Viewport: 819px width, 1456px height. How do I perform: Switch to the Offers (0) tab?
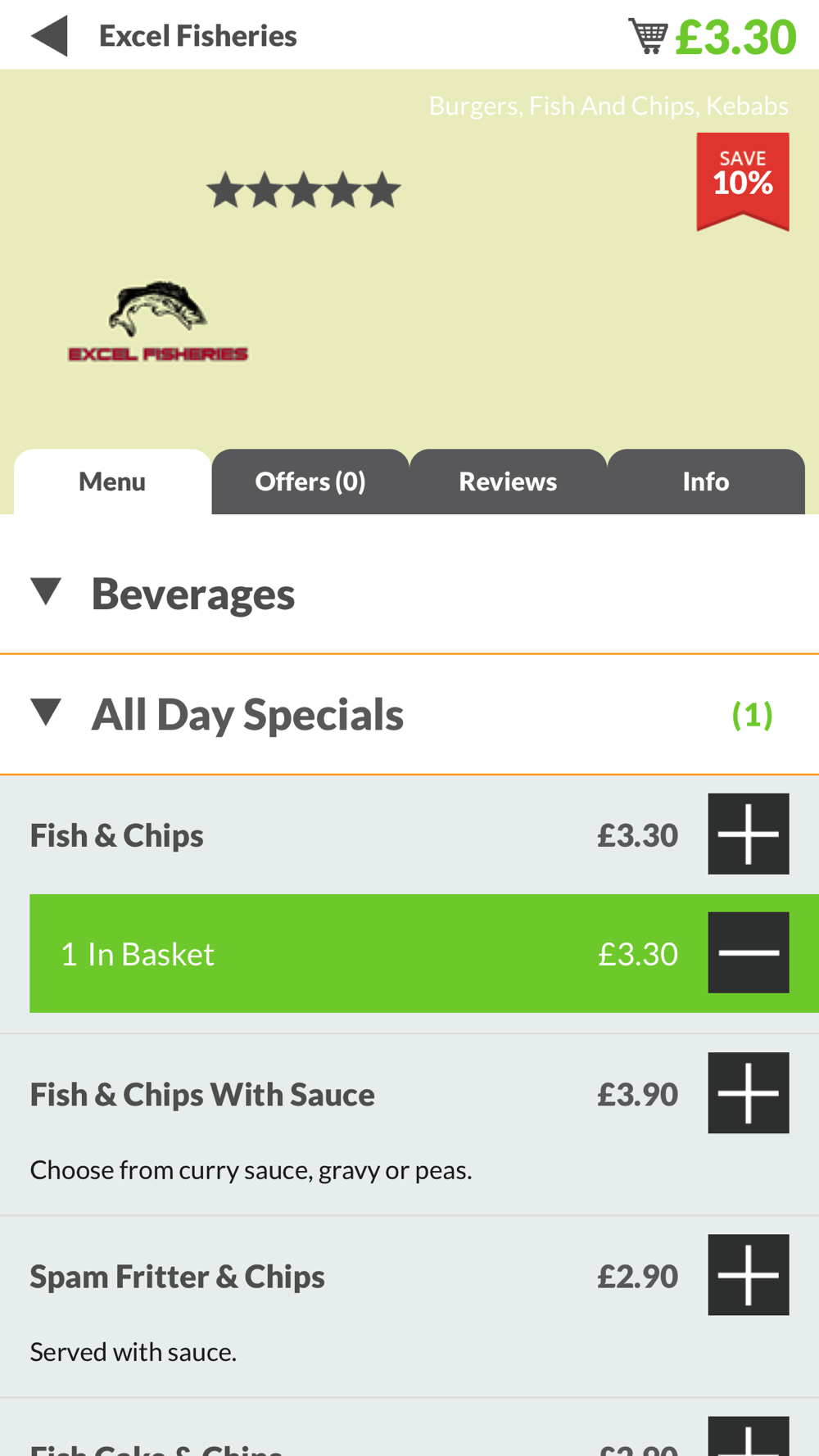310,482
